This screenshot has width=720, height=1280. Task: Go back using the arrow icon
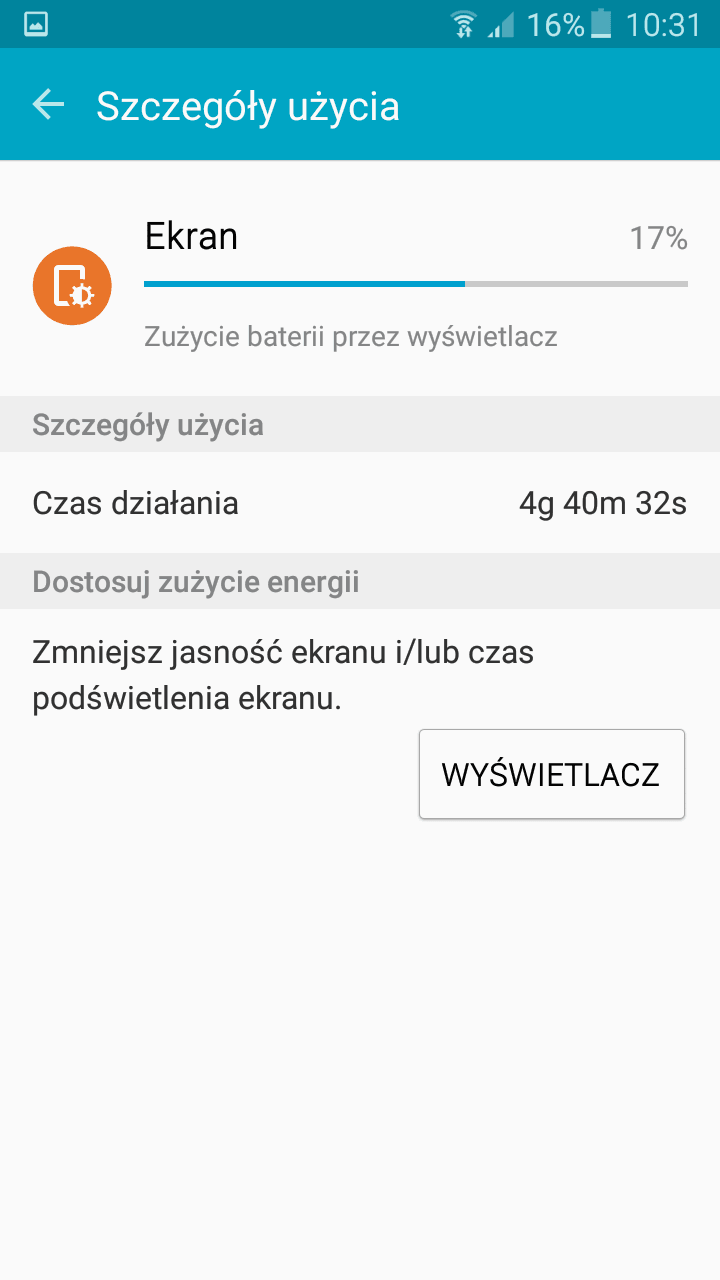48,104
